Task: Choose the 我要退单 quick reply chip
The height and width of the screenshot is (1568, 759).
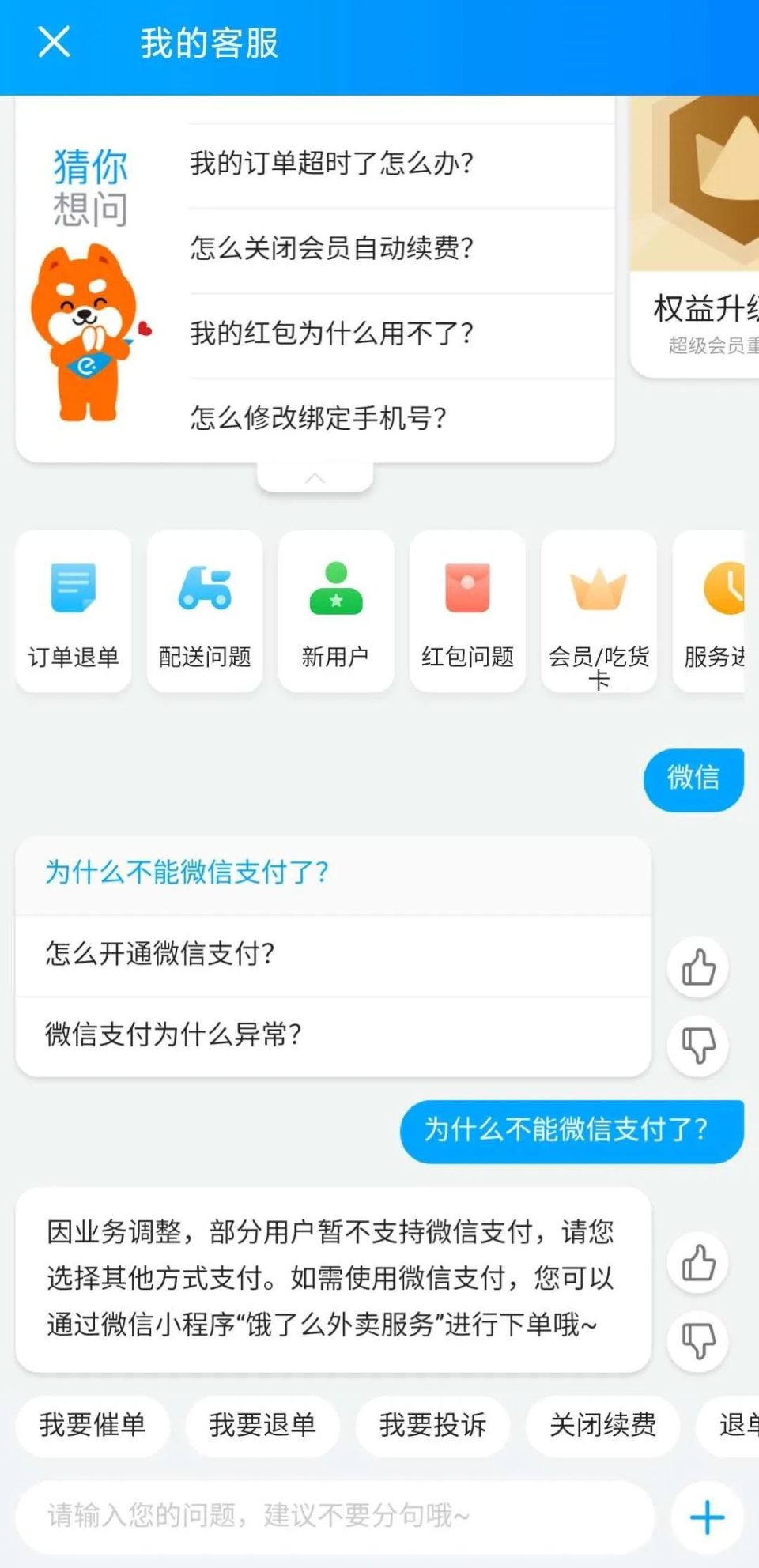Action: pos(262,1425)
